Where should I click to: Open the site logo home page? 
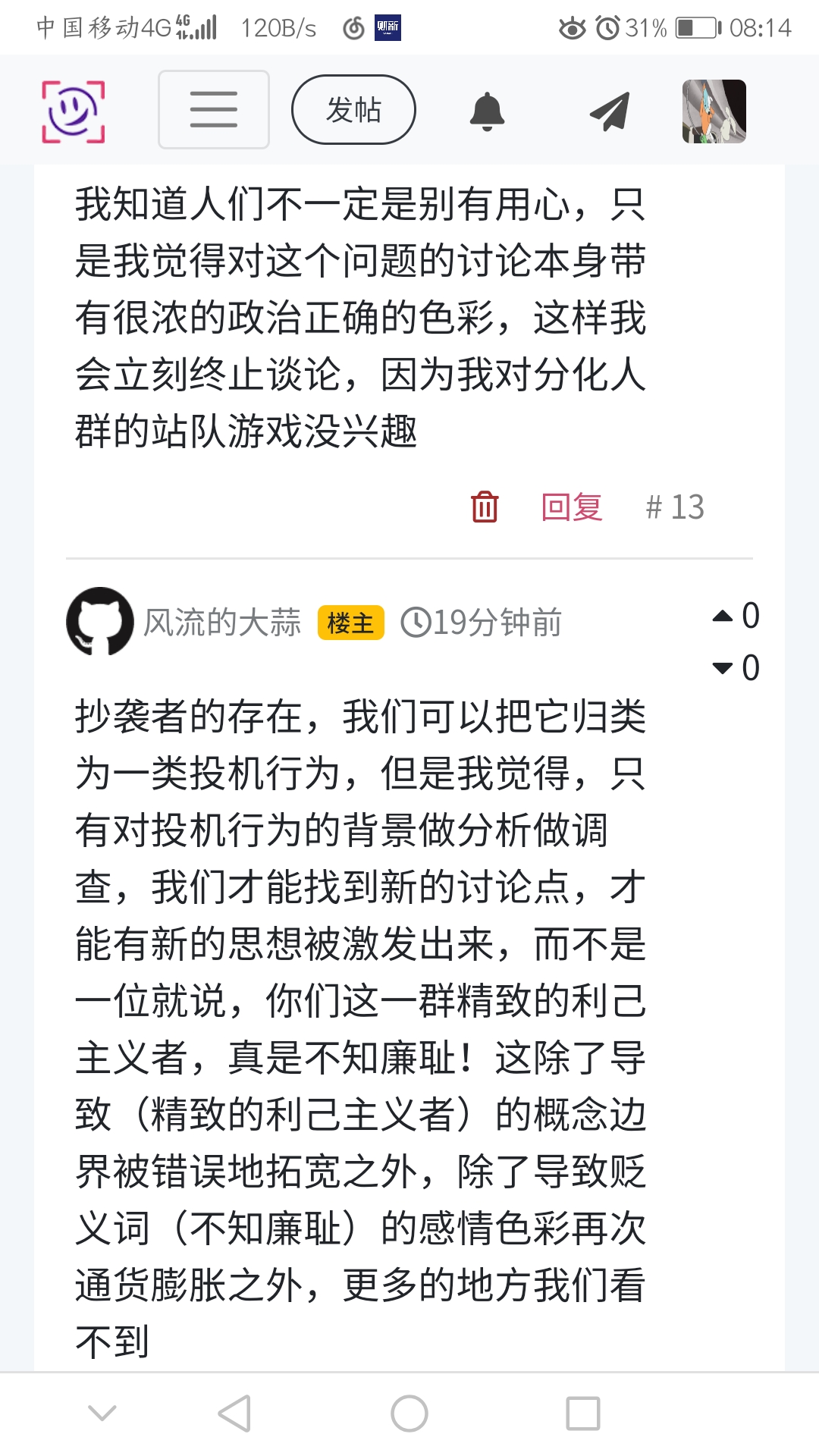[73, 111]
